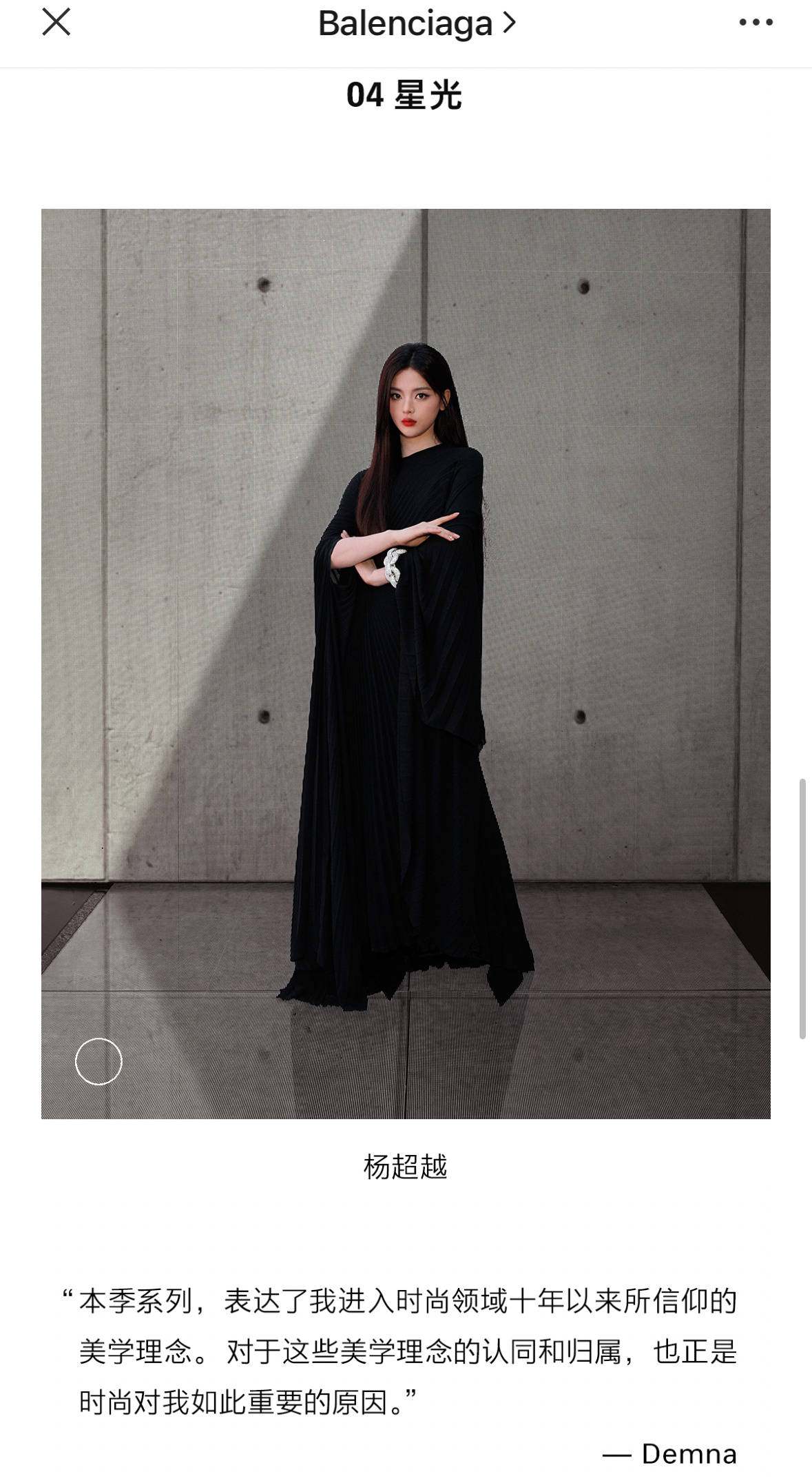Close the article with the X icon

[56, 22]
